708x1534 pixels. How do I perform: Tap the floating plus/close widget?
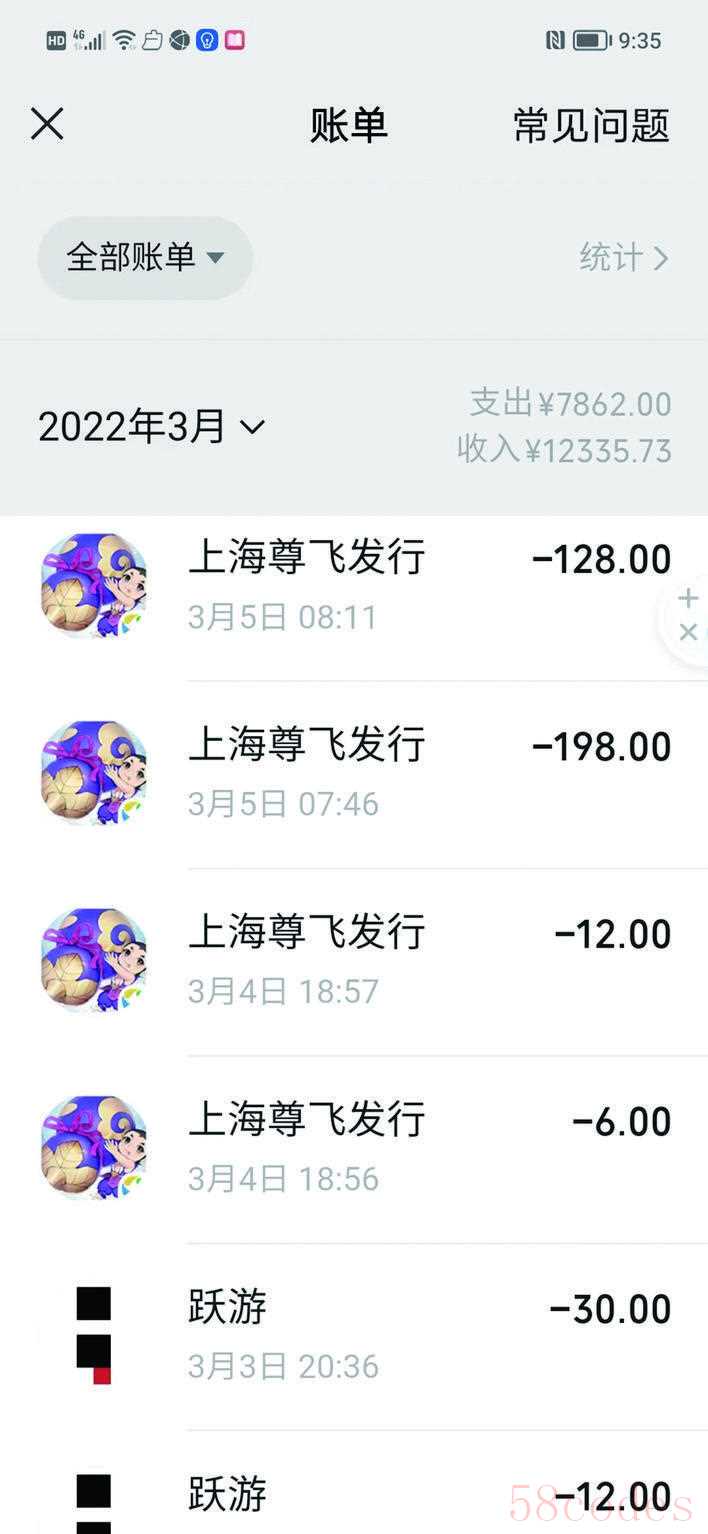(687, 615)
